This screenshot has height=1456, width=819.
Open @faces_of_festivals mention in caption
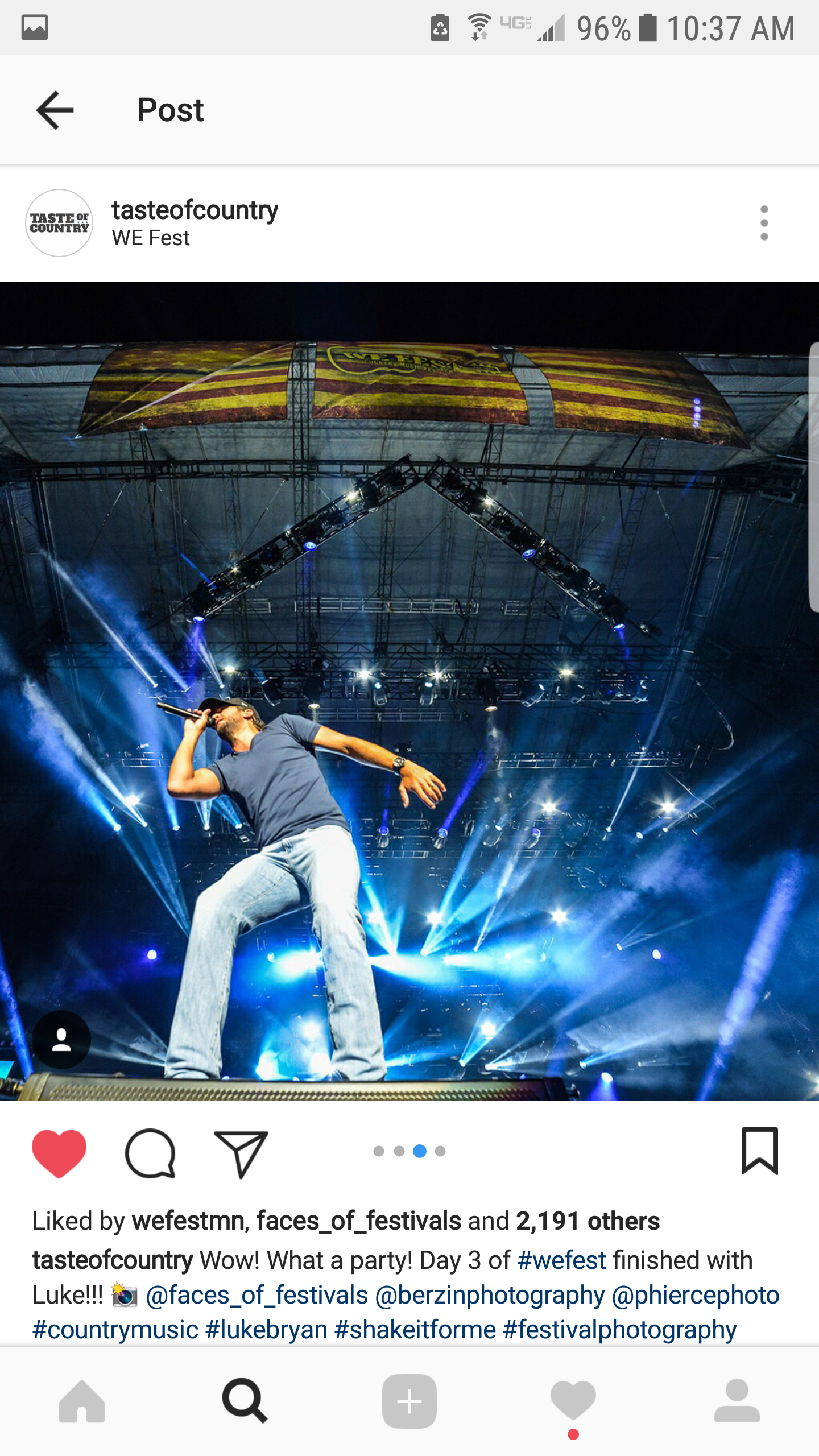(257, 1295)
